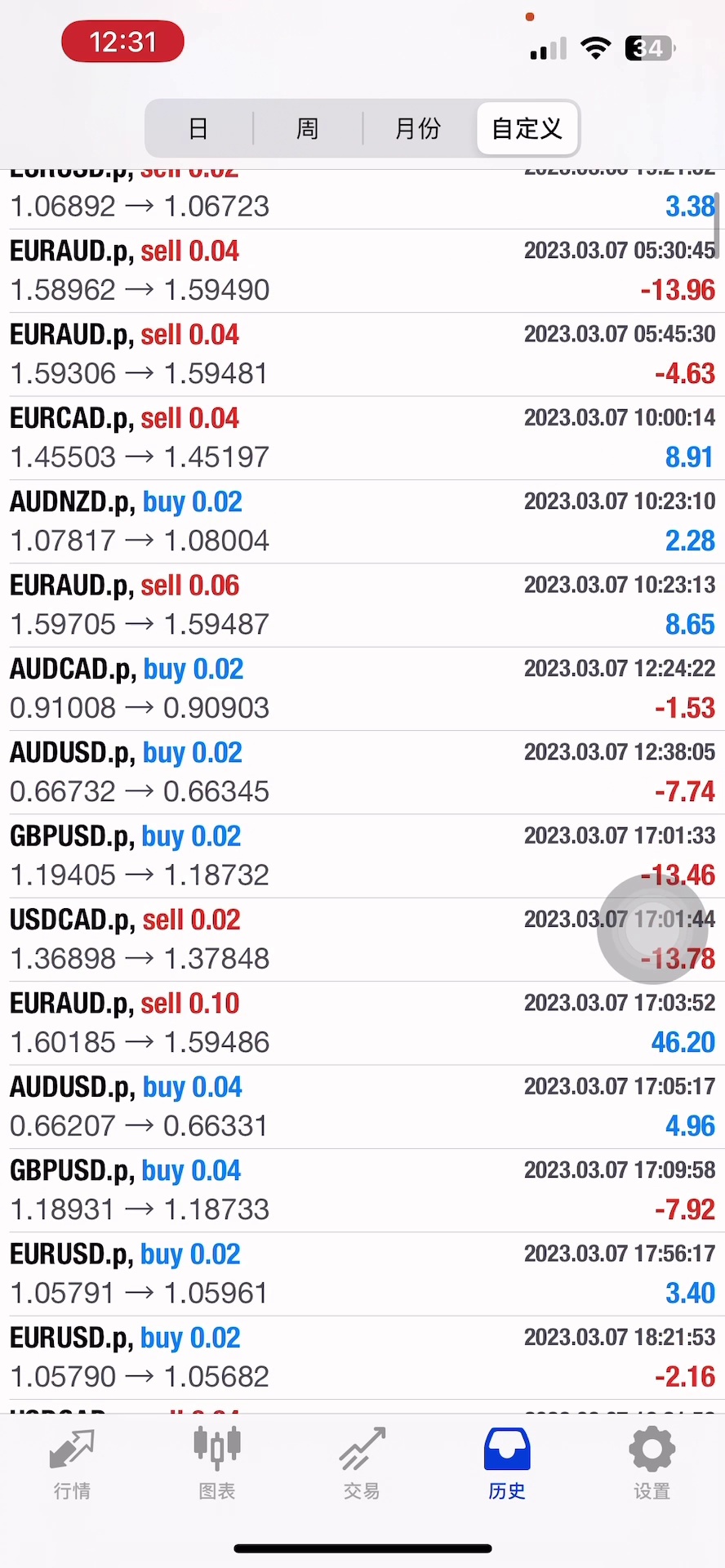
Task: Switch to the 日 period filter
Action: (x=198, y=128)
